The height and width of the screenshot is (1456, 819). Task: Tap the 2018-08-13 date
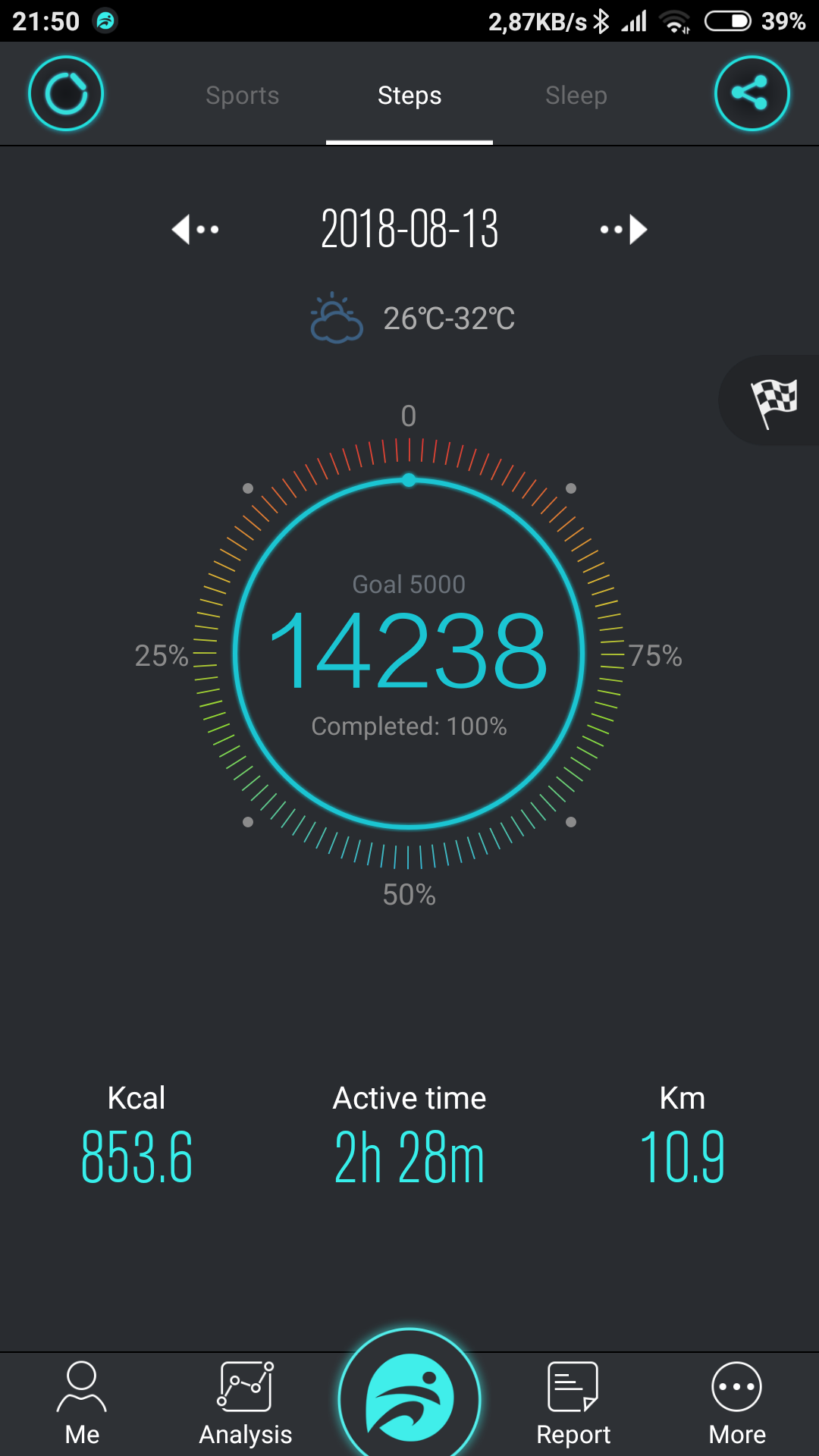coord(409,229)
